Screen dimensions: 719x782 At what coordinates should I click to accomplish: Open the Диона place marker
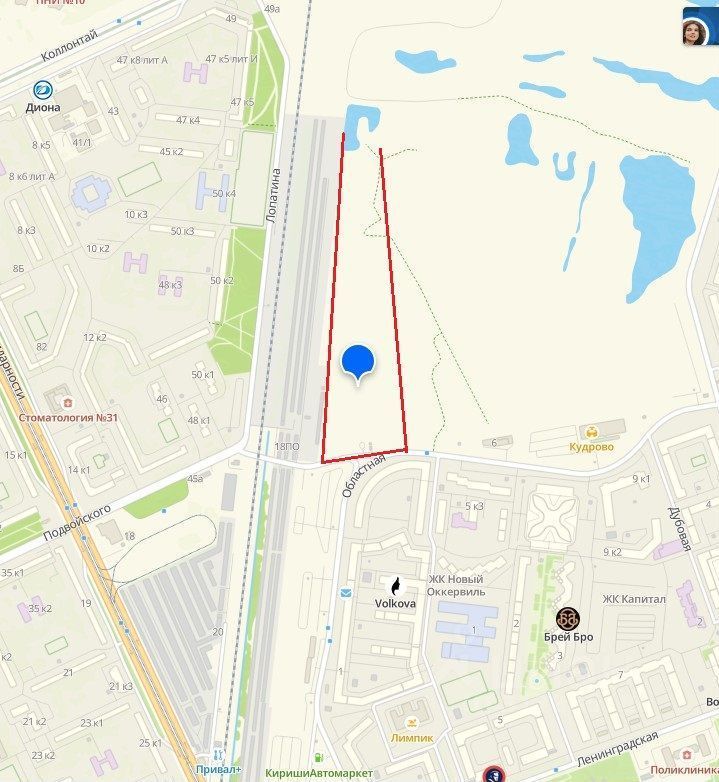[x=44, y=90]
